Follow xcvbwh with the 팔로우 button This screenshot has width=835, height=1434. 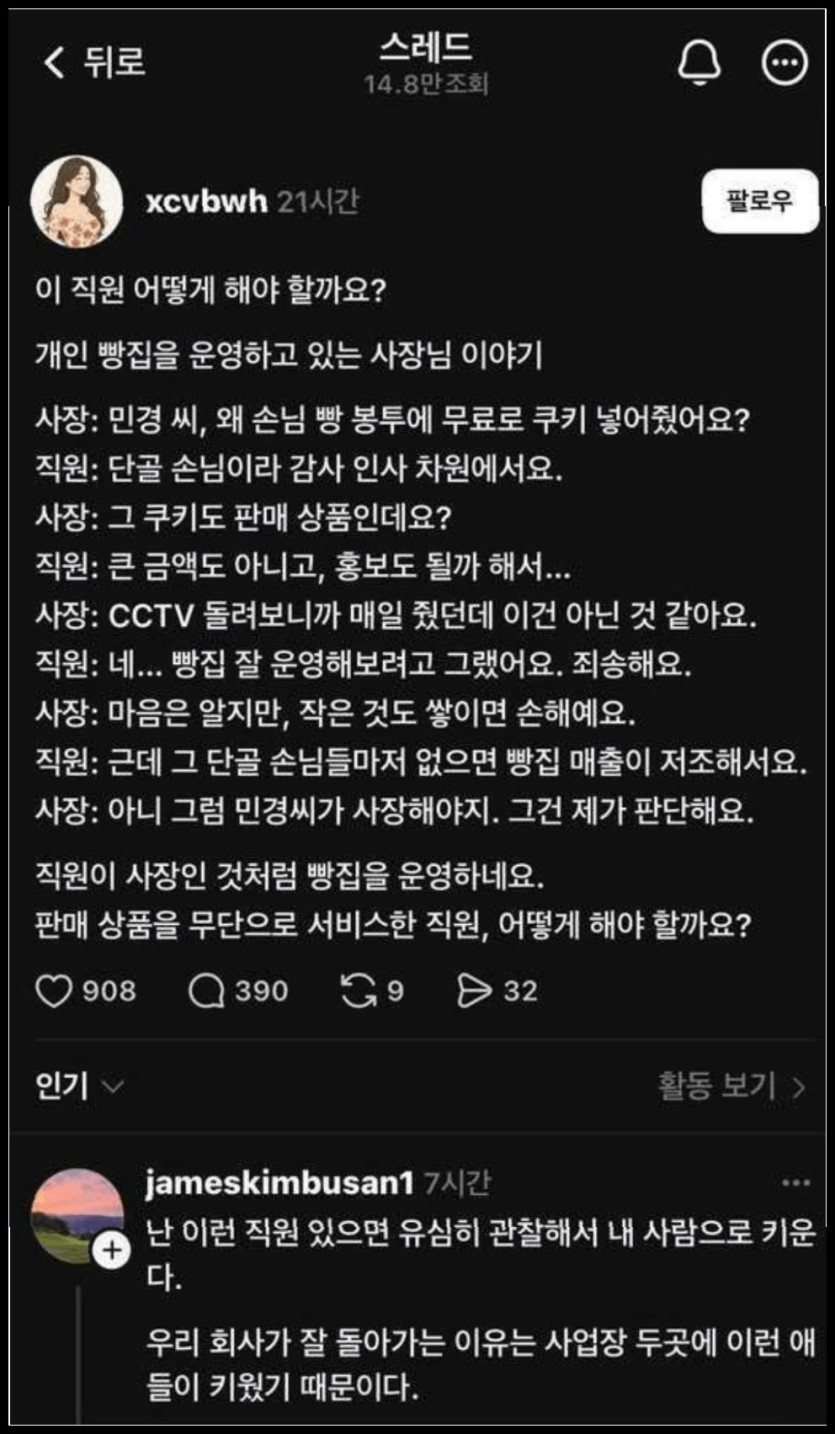(x=760, y=201)
